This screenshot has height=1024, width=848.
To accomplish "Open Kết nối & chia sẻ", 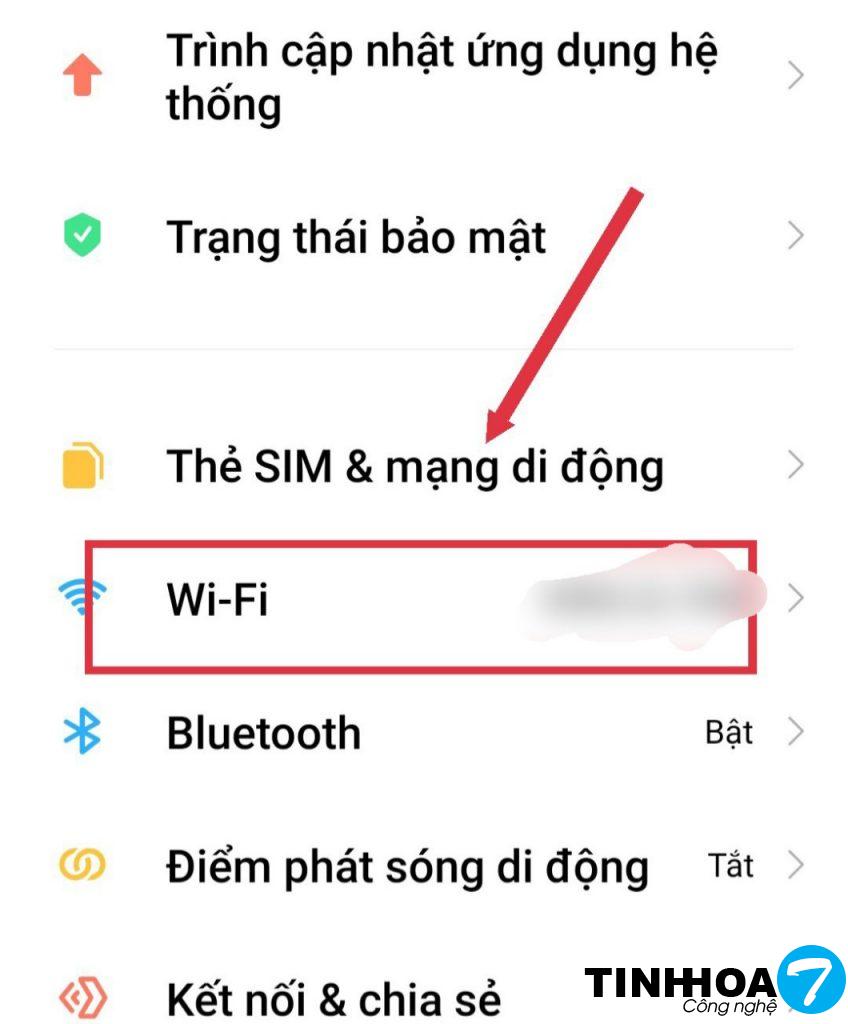I will click(x=332, y=998).
